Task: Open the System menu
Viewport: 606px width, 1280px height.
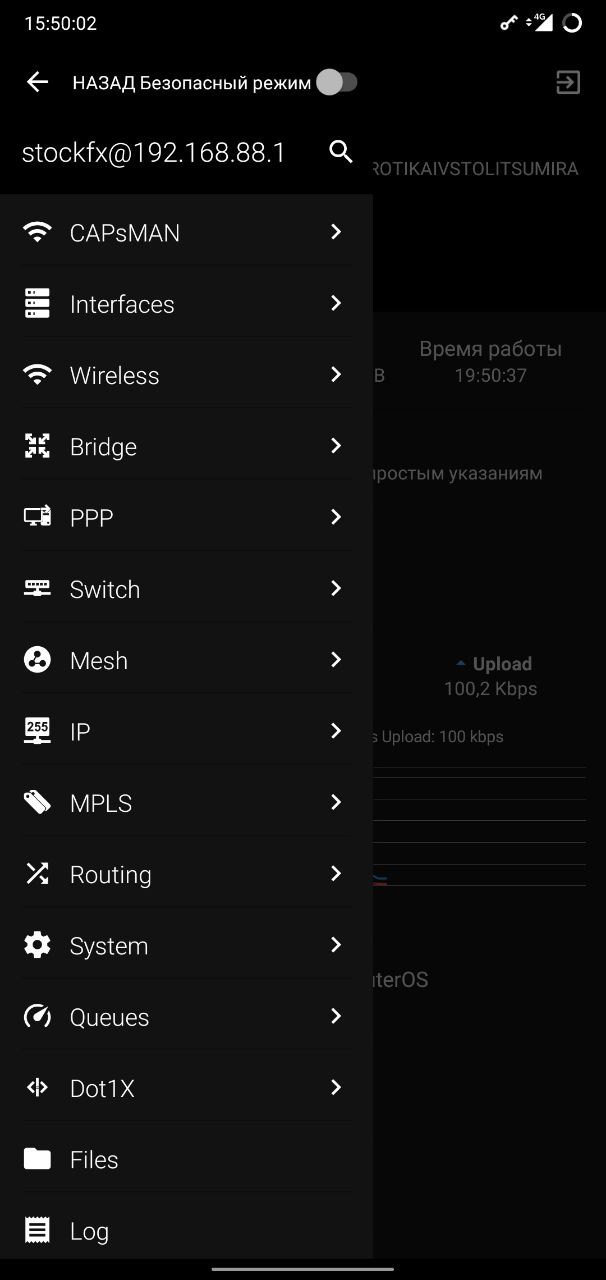Action: coord(186,946)
